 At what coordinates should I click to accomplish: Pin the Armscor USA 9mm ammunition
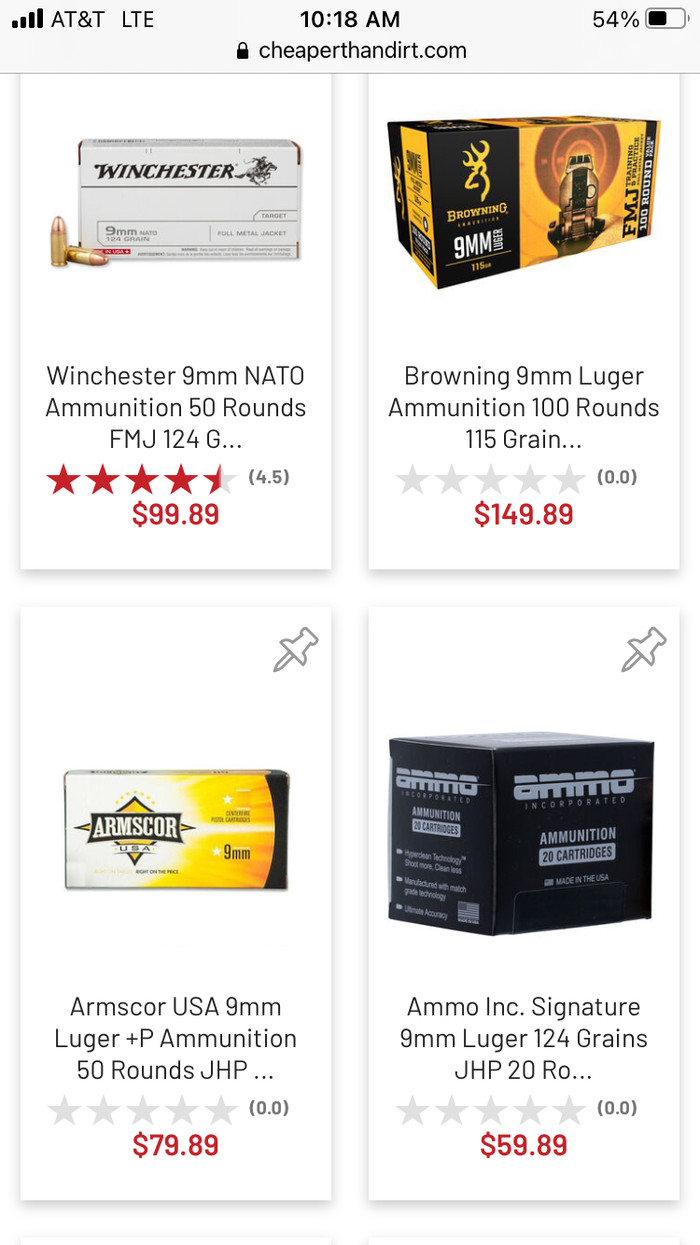coord(296,650)
